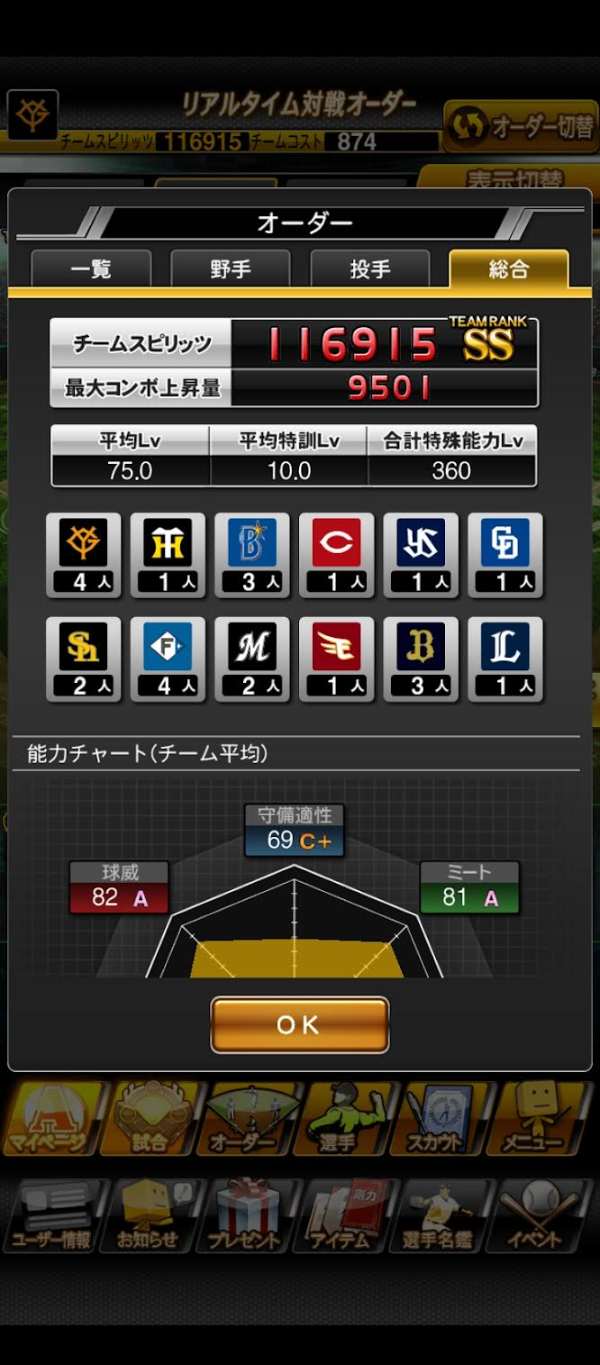Open the アイテム list
Image resolution: width=600 pixels, height=1365 pixels.
pyautogui.click(x=346, y=1216)
